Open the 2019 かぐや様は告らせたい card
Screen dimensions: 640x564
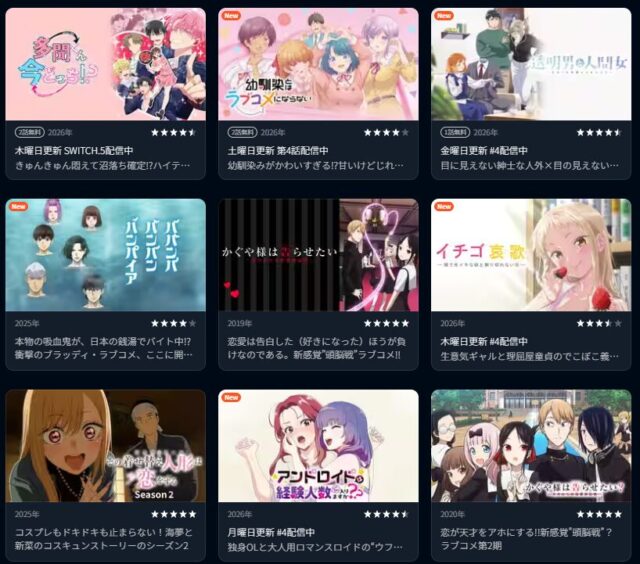click(x=318, y=255)
